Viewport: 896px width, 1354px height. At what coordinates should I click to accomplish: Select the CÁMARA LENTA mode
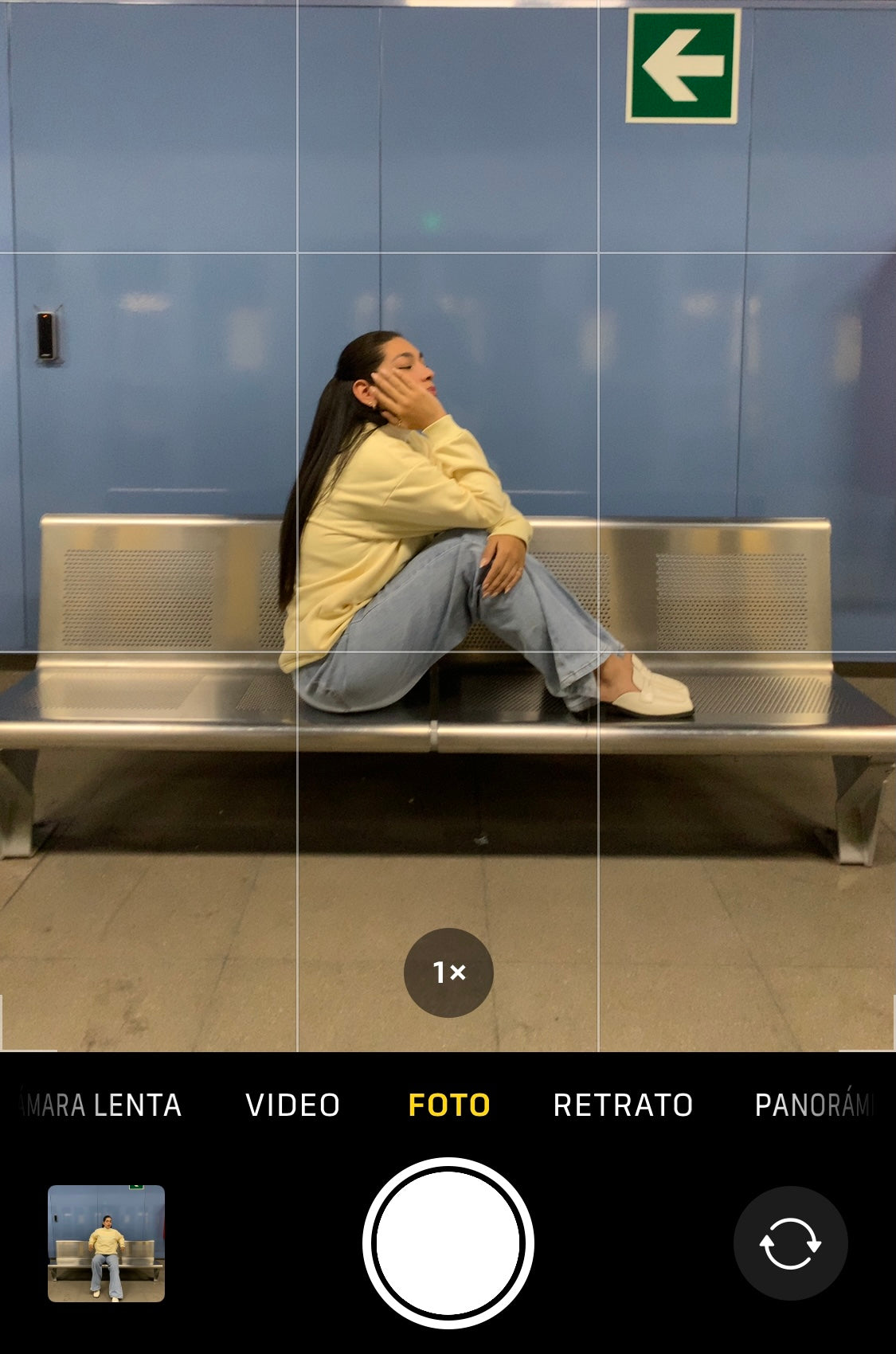tap(102, 1105)
